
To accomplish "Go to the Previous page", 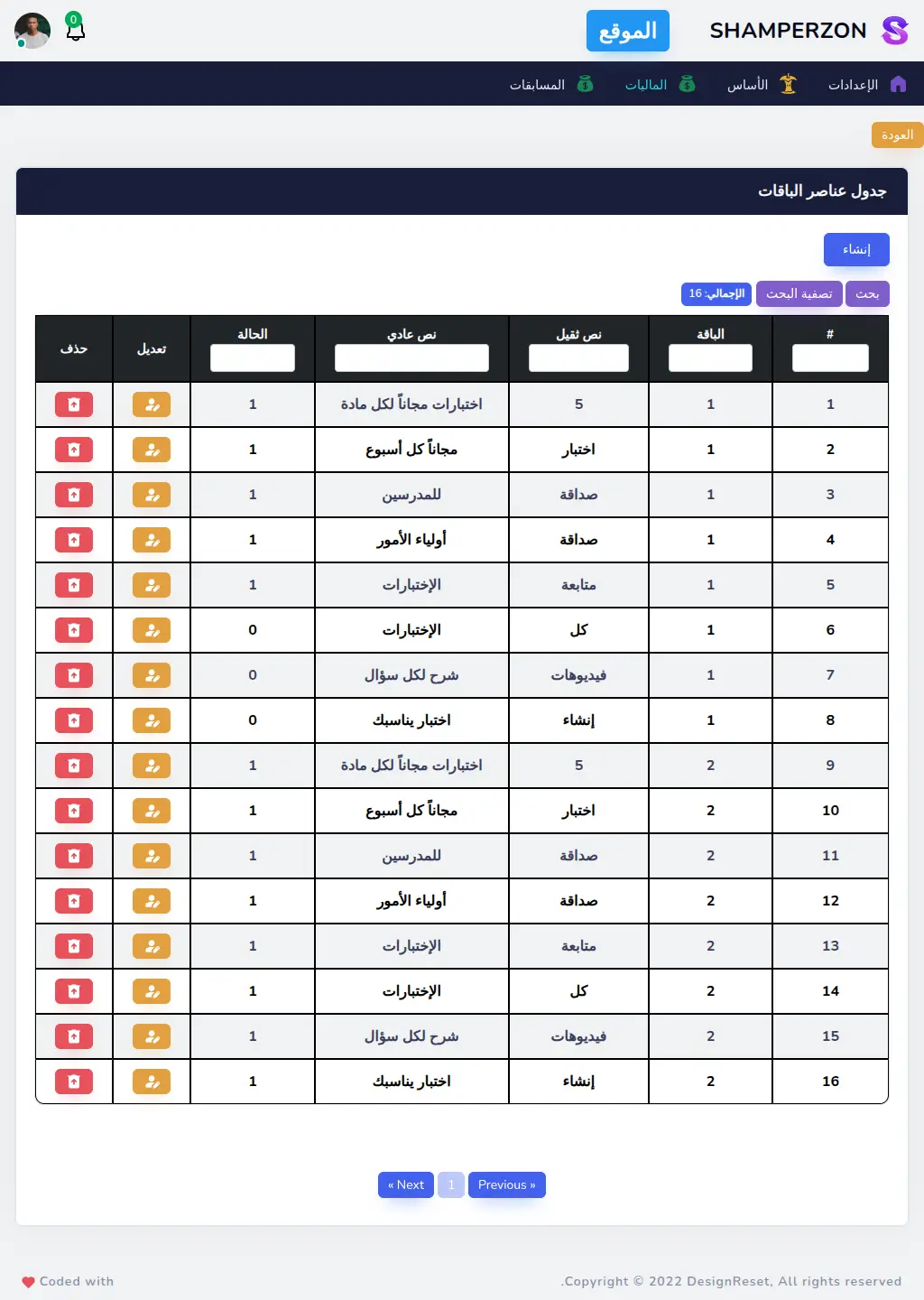I will click(x=506, y=1184).
